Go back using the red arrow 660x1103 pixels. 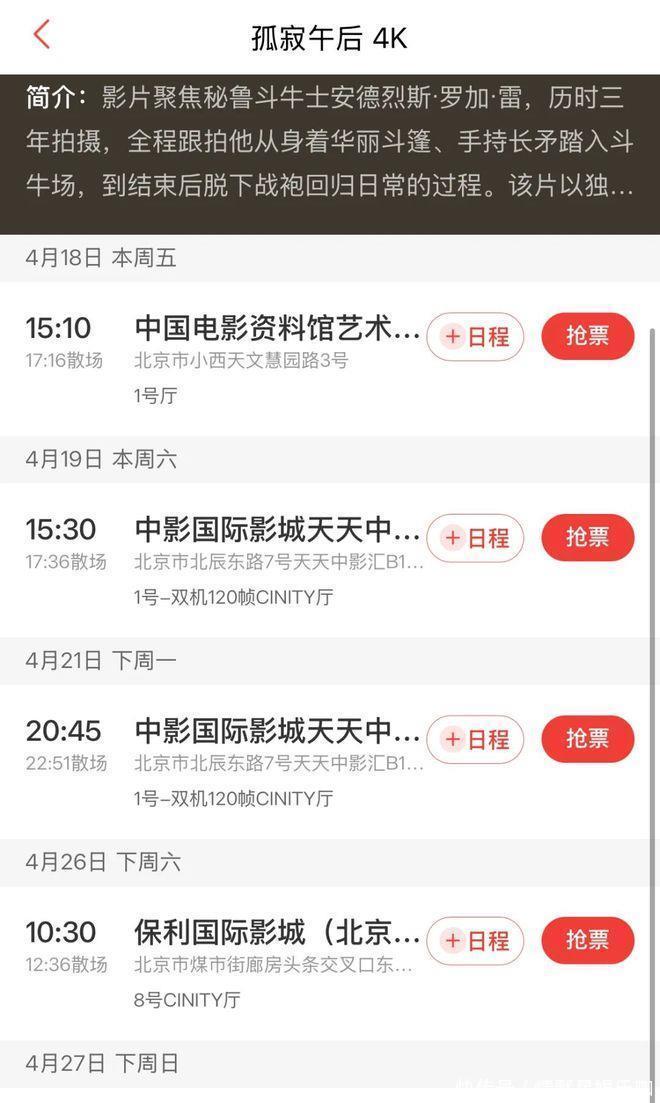[41, 35]
